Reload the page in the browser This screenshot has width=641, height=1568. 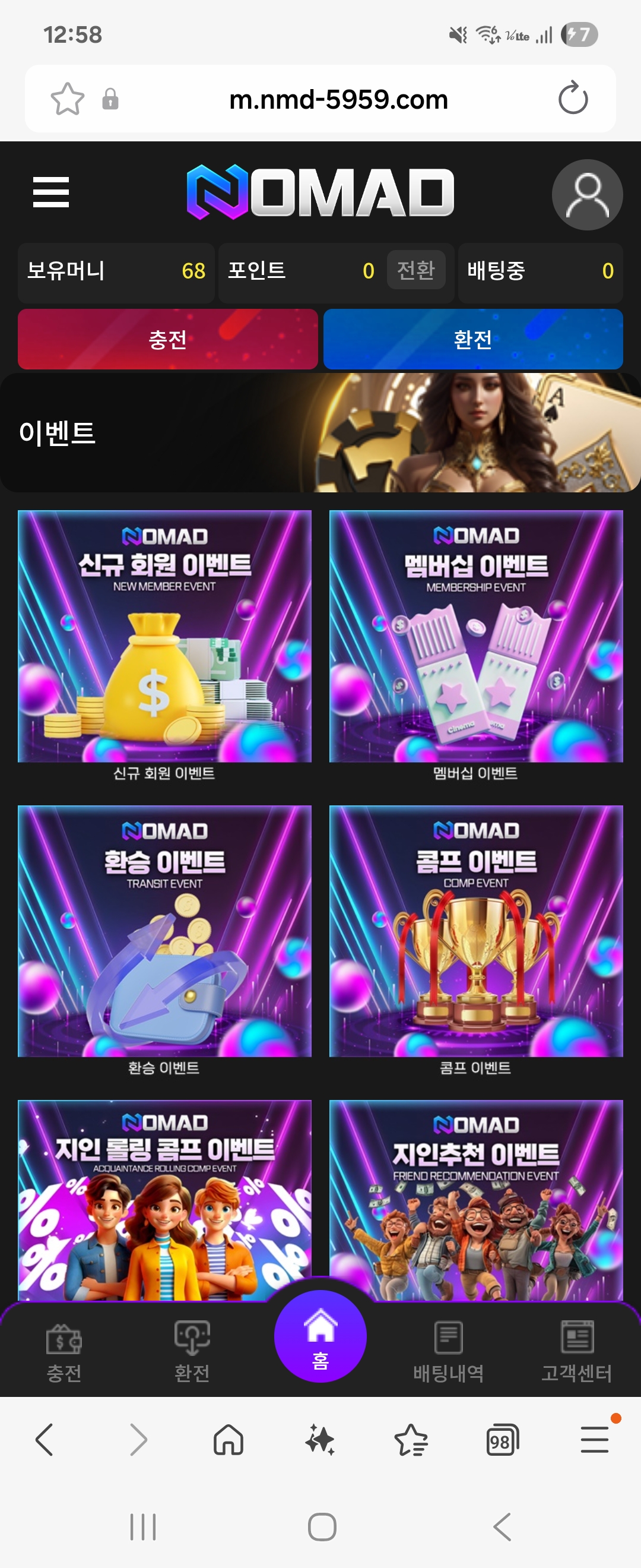point(573,99)
